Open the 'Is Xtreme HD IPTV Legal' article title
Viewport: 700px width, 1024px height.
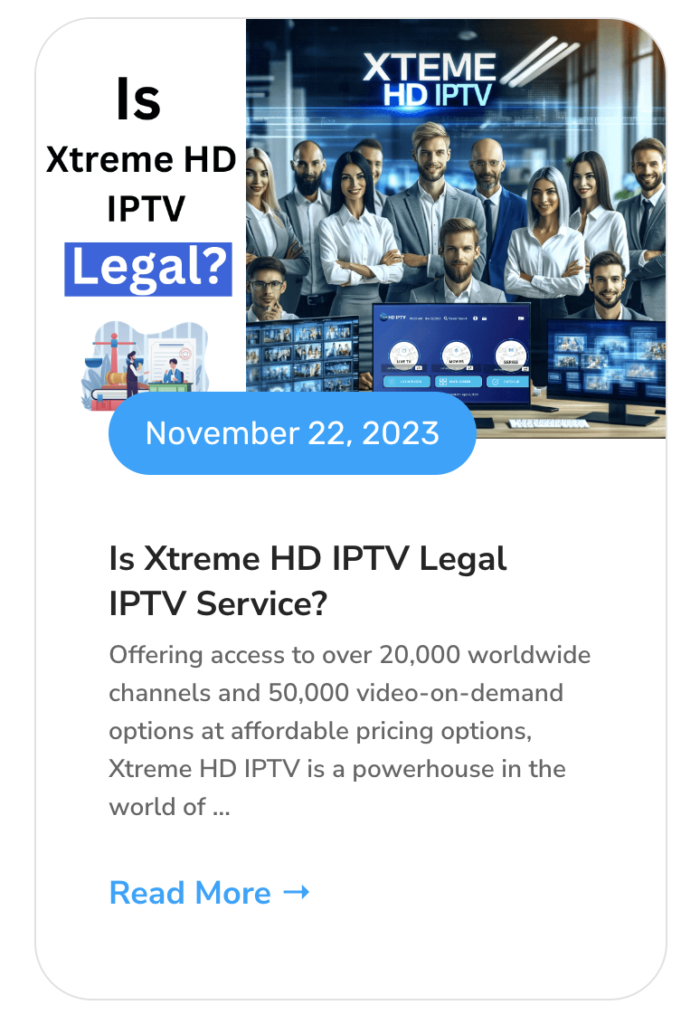(x=307, y=581)
